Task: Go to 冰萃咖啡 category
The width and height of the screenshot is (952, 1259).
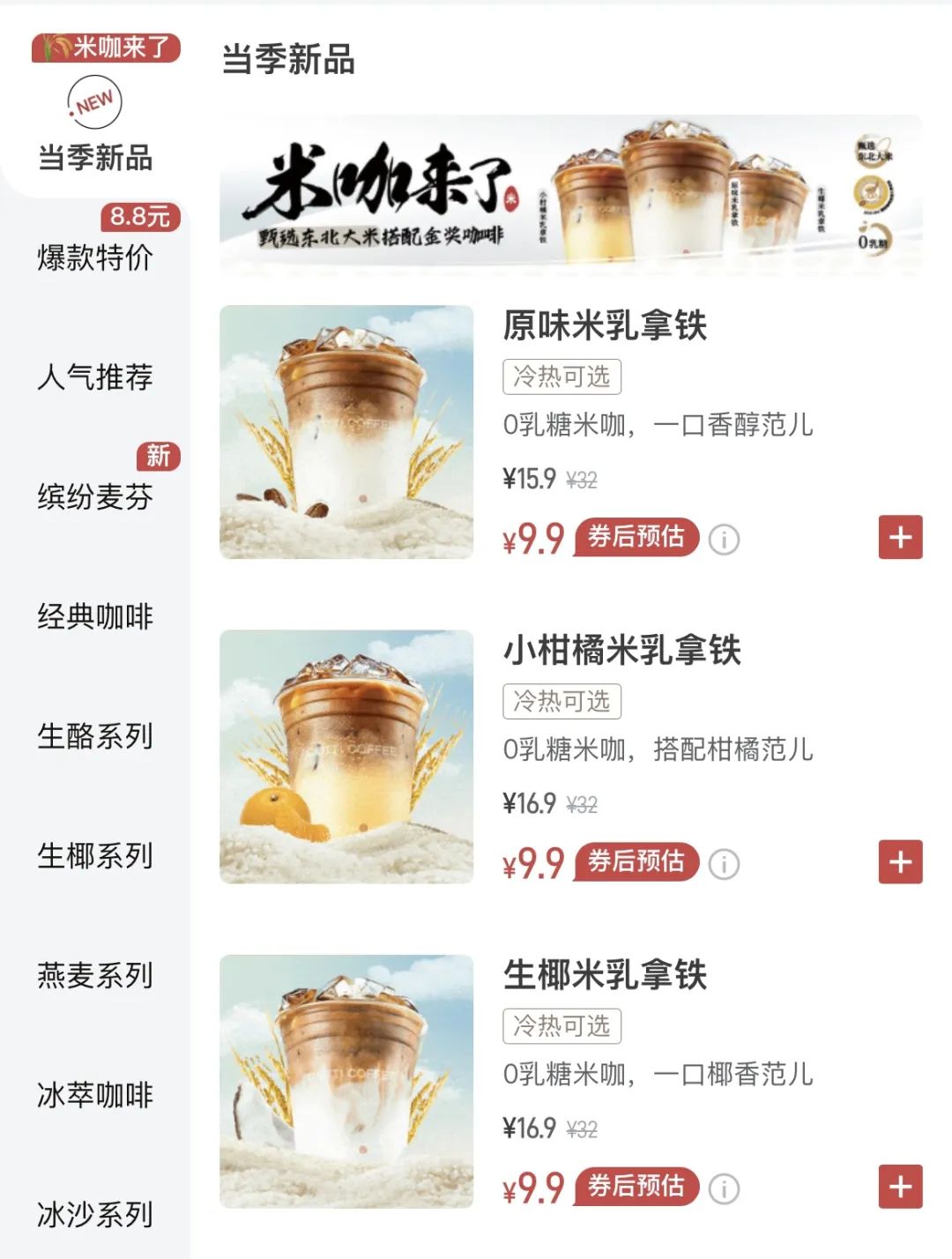Action: coord(95,1095)
